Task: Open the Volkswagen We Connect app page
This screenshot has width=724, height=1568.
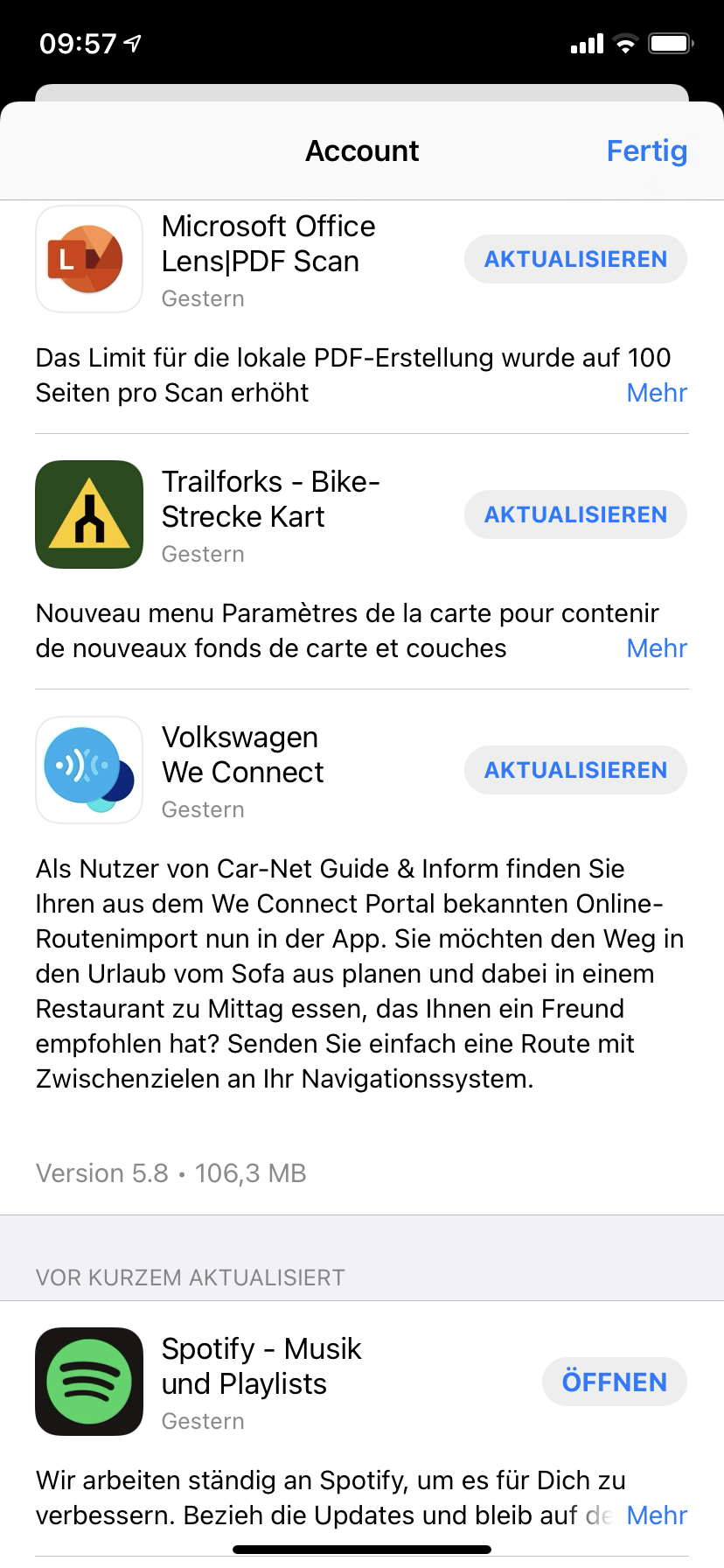Action: point(89,770)
